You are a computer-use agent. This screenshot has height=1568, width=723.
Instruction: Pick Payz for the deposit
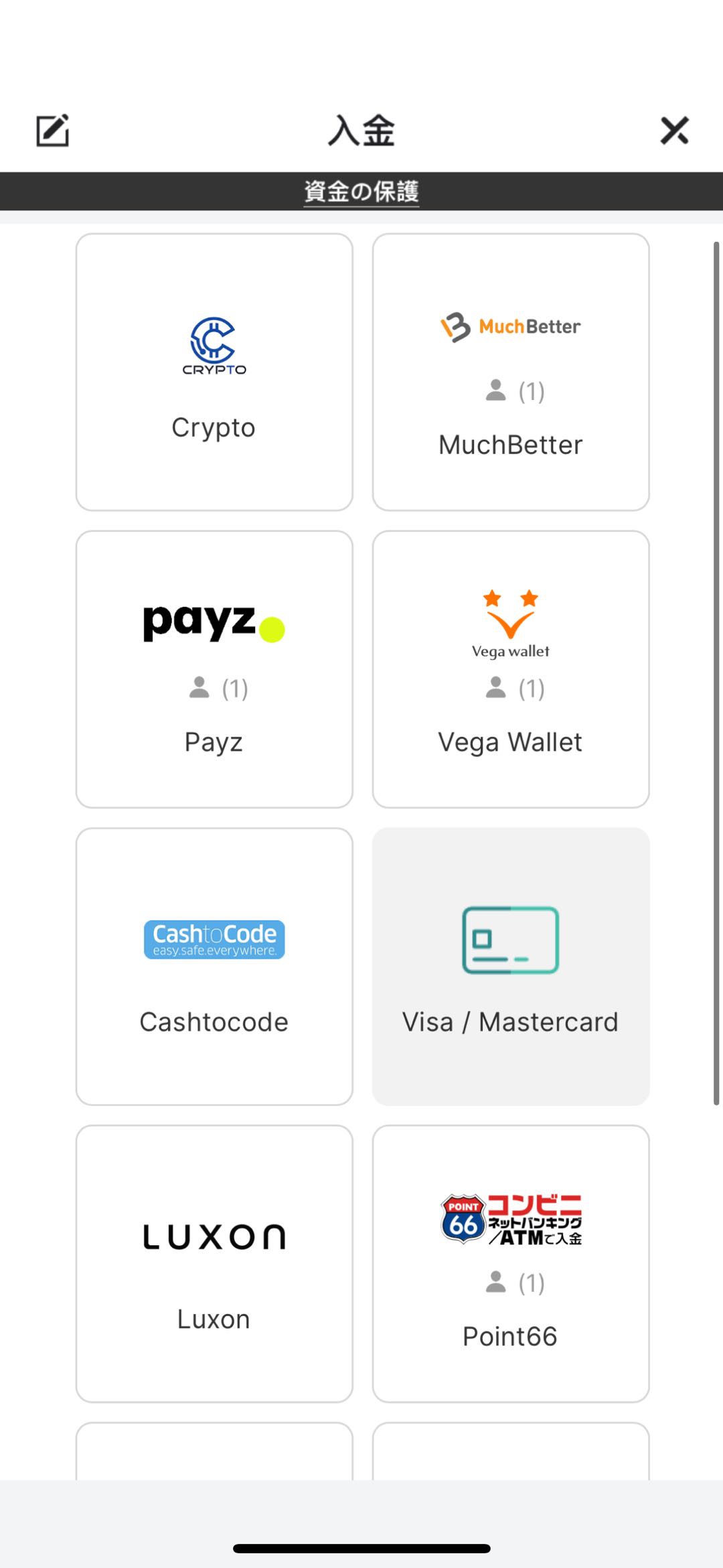(214, 670)
